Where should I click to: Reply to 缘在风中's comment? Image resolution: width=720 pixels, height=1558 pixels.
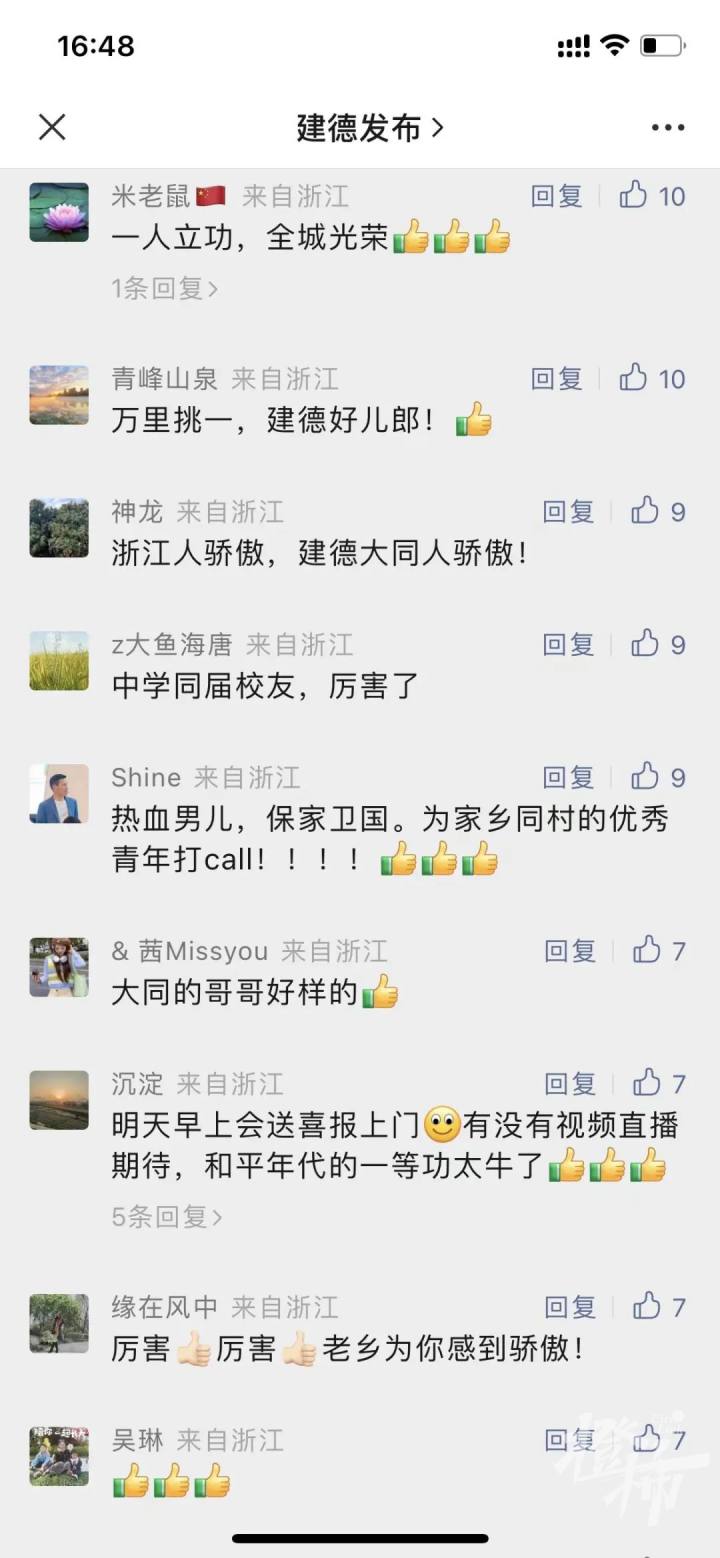(x=570, y=1306)
